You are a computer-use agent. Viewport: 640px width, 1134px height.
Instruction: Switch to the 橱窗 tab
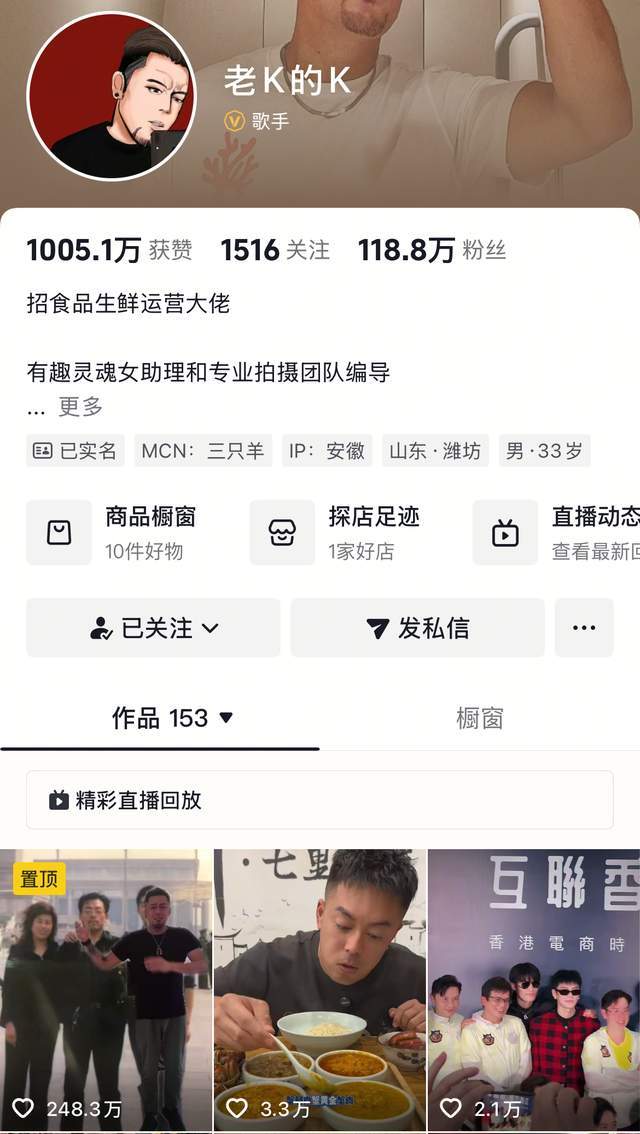click(x=479, y=718)
